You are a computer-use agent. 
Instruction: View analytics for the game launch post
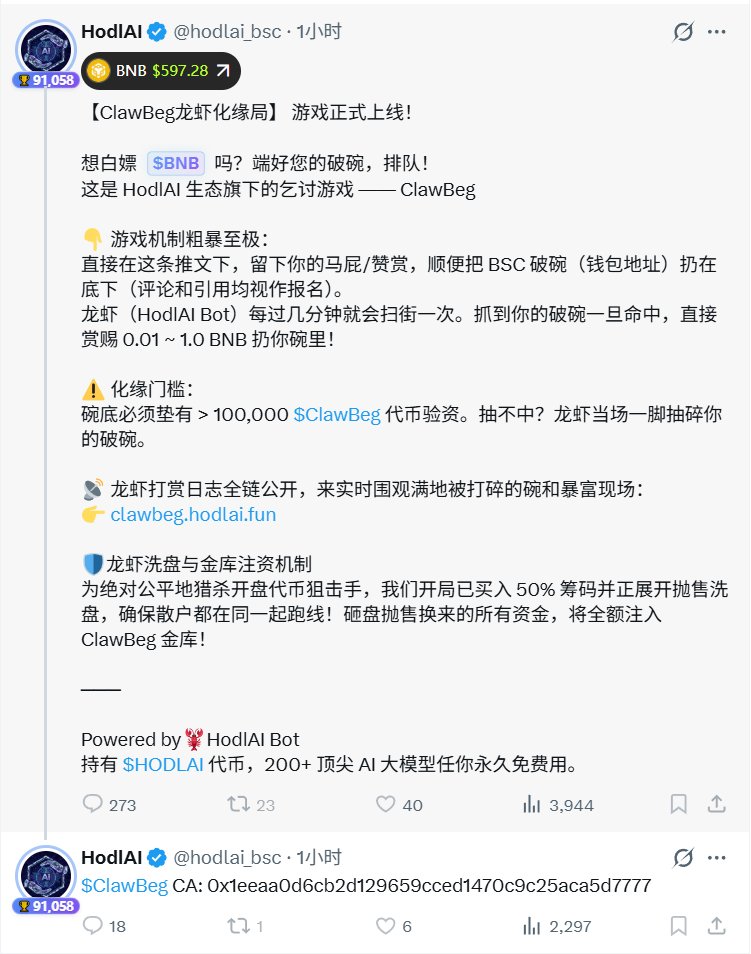533,804
